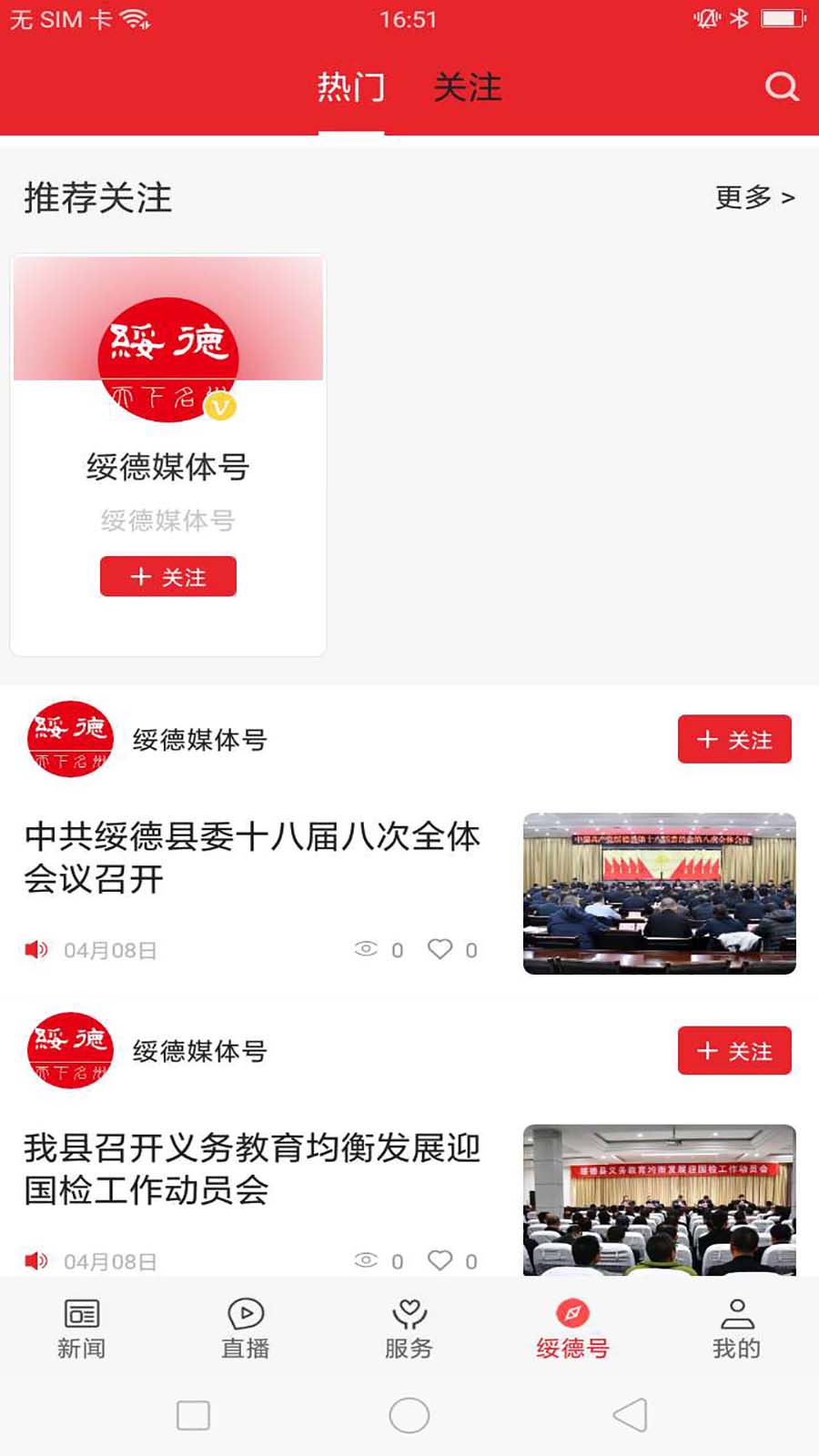
Task: Follow 绥德媒体号 using the card's 关注 button
Action: [x=167, y=576]
